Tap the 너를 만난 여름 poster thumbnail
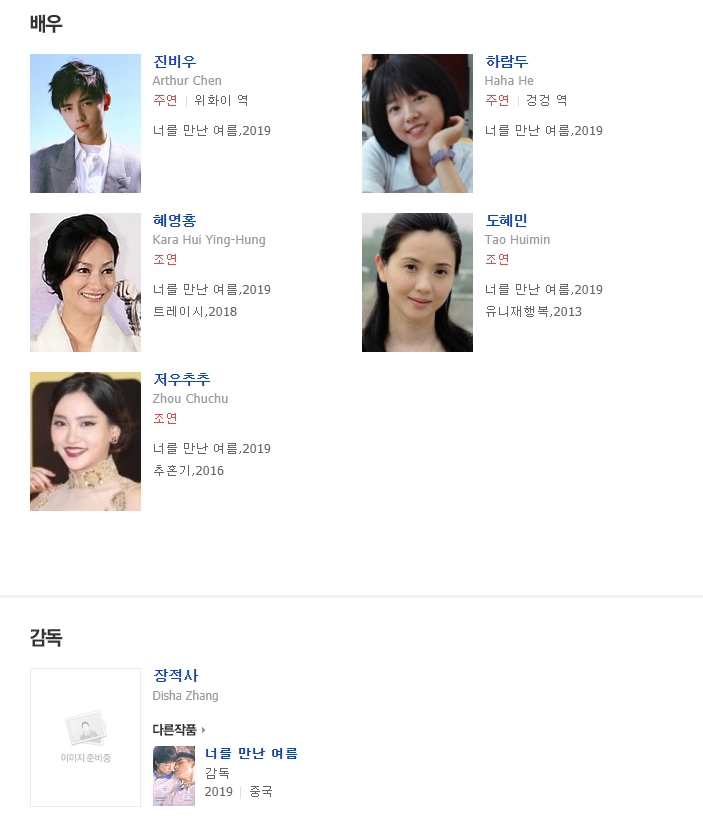The height and width of the screenshot is (827, 703). click(174, 775)
